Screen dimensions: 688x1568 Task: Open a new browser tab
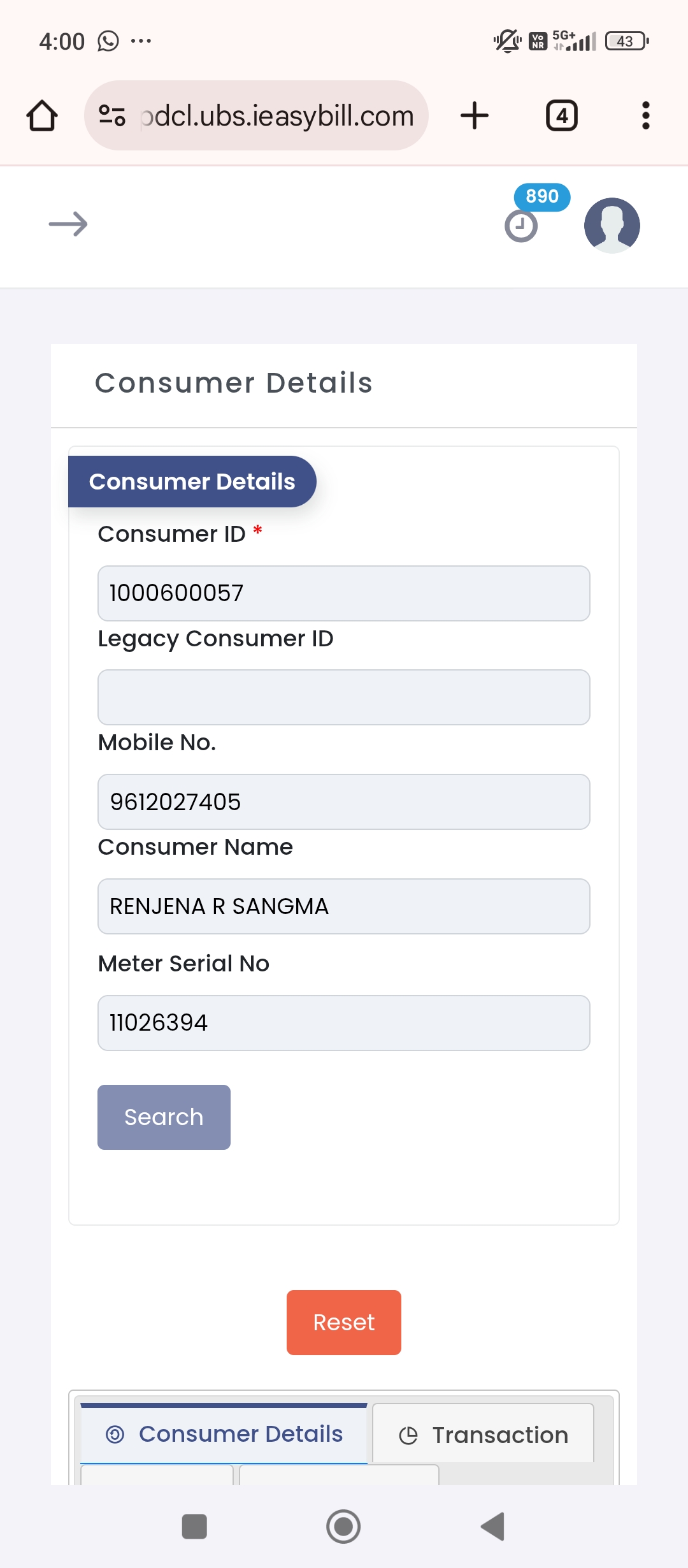click(x=475, y=115)
